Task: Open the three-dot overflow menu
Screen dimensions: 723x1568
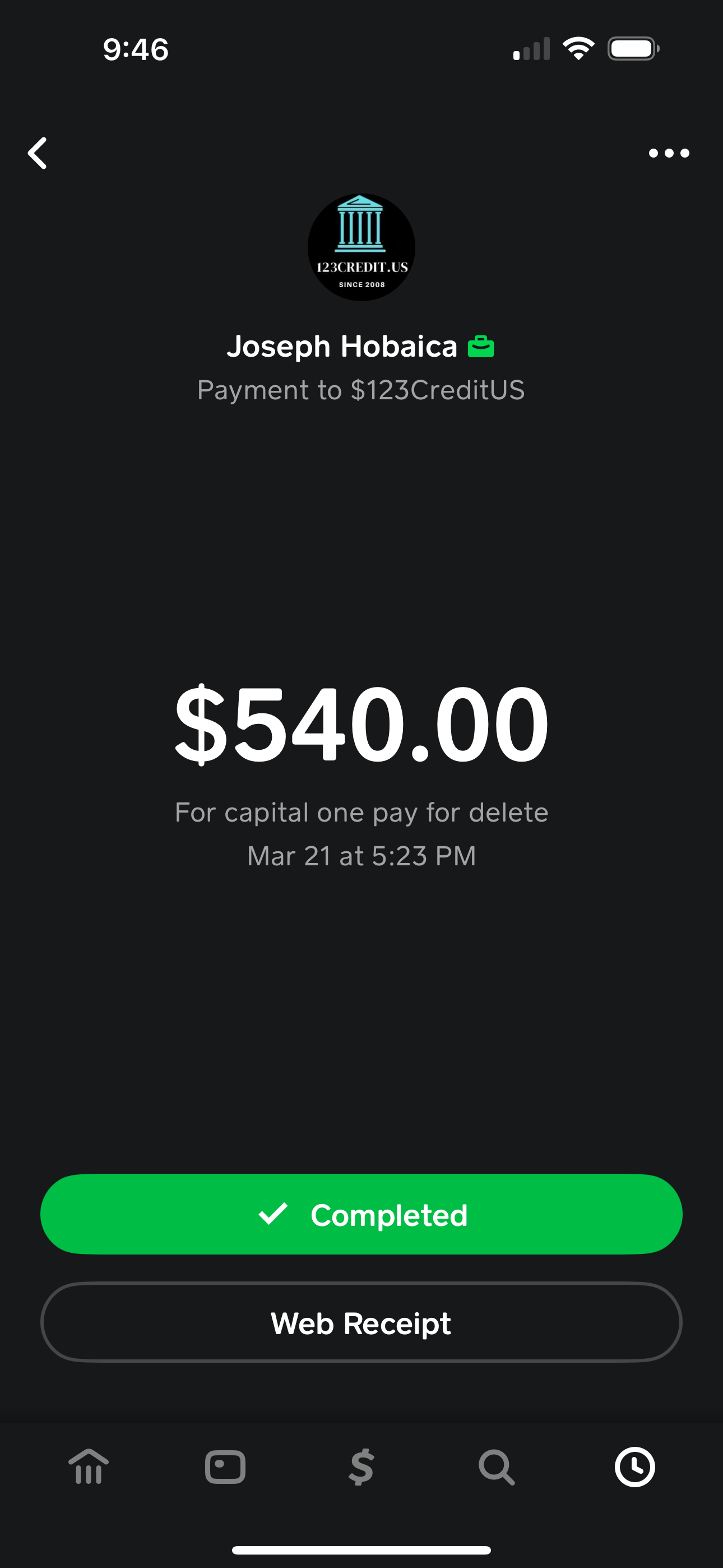Action: tap(668, 153)
